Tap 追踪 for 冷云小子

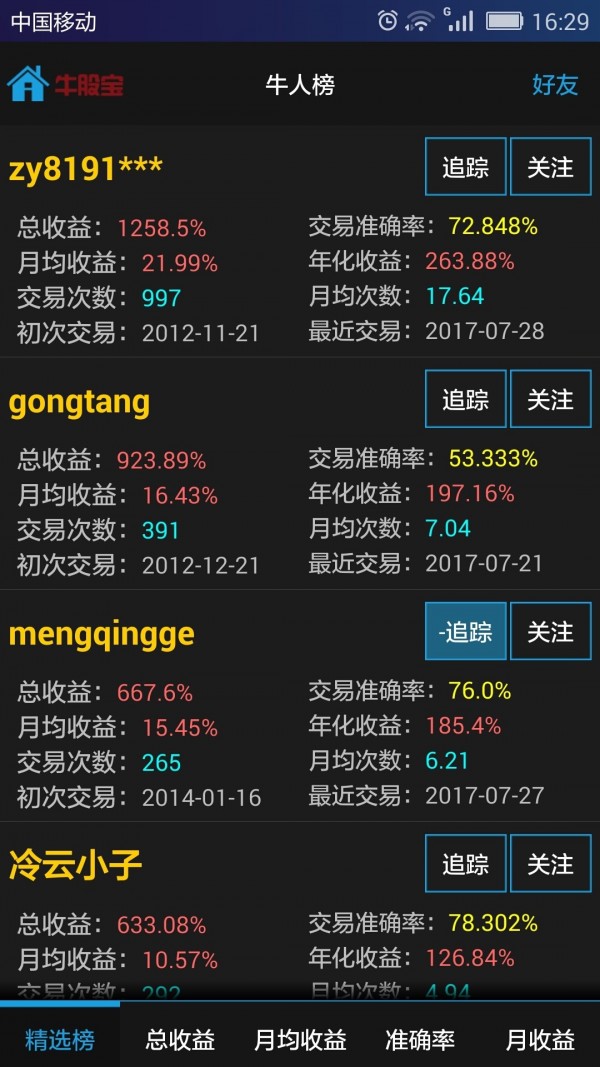click(465, 863)
